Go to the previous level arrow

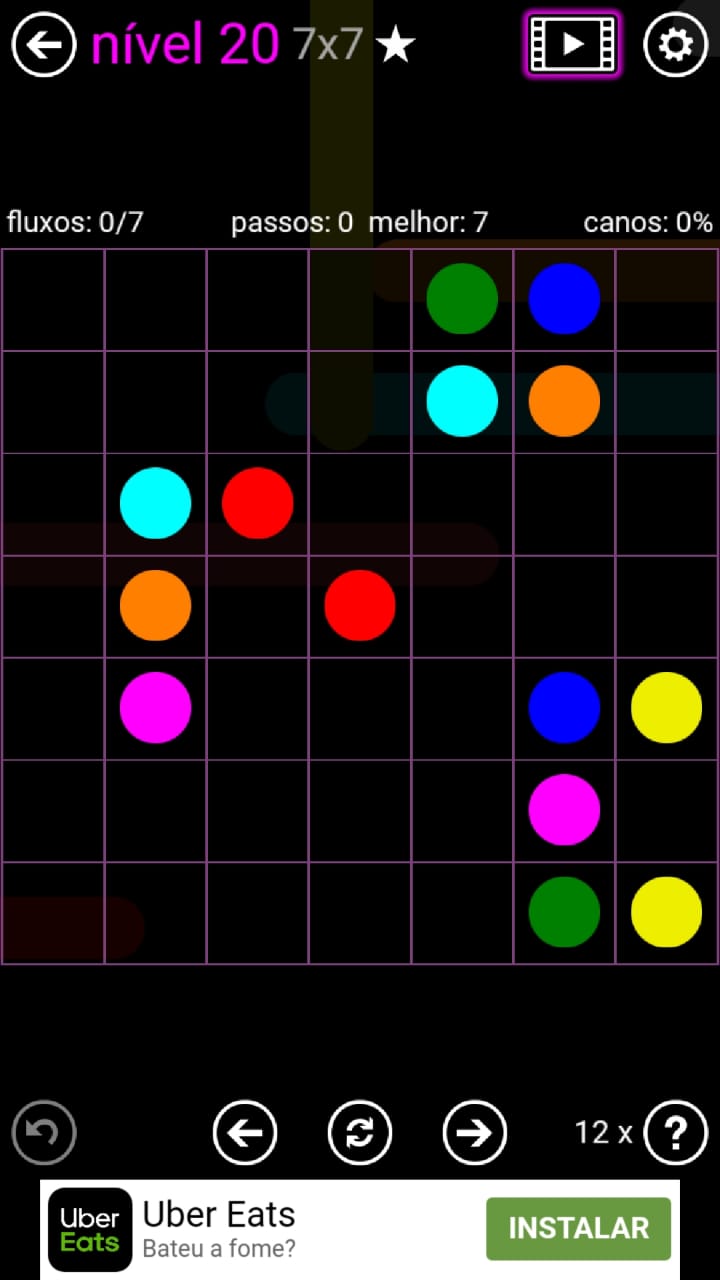tap(245, 1133)
